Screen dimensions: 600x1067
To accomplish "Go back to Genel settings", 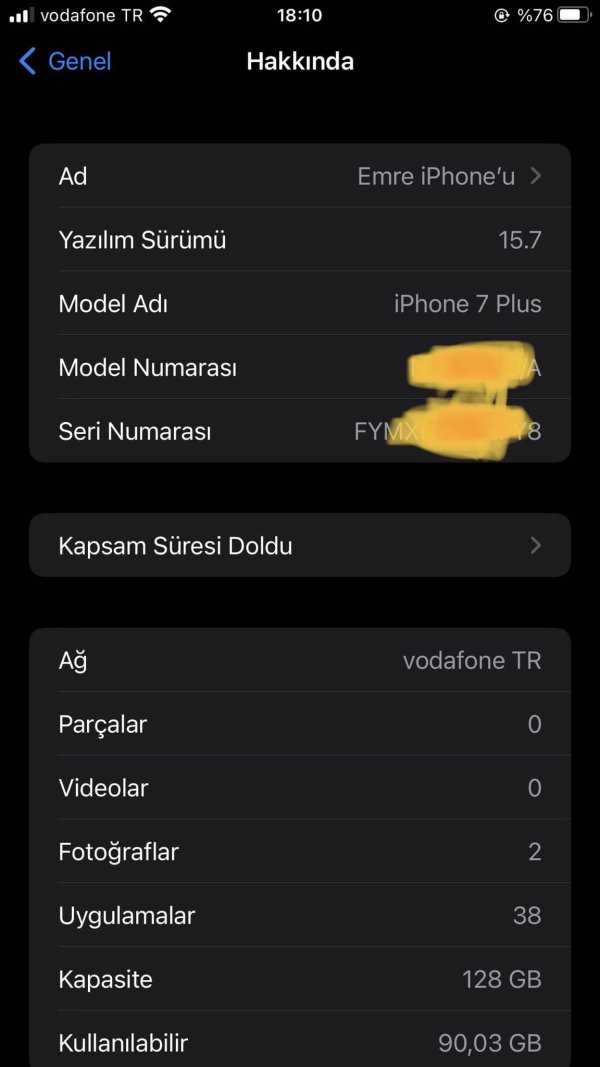I will point(66,62).
